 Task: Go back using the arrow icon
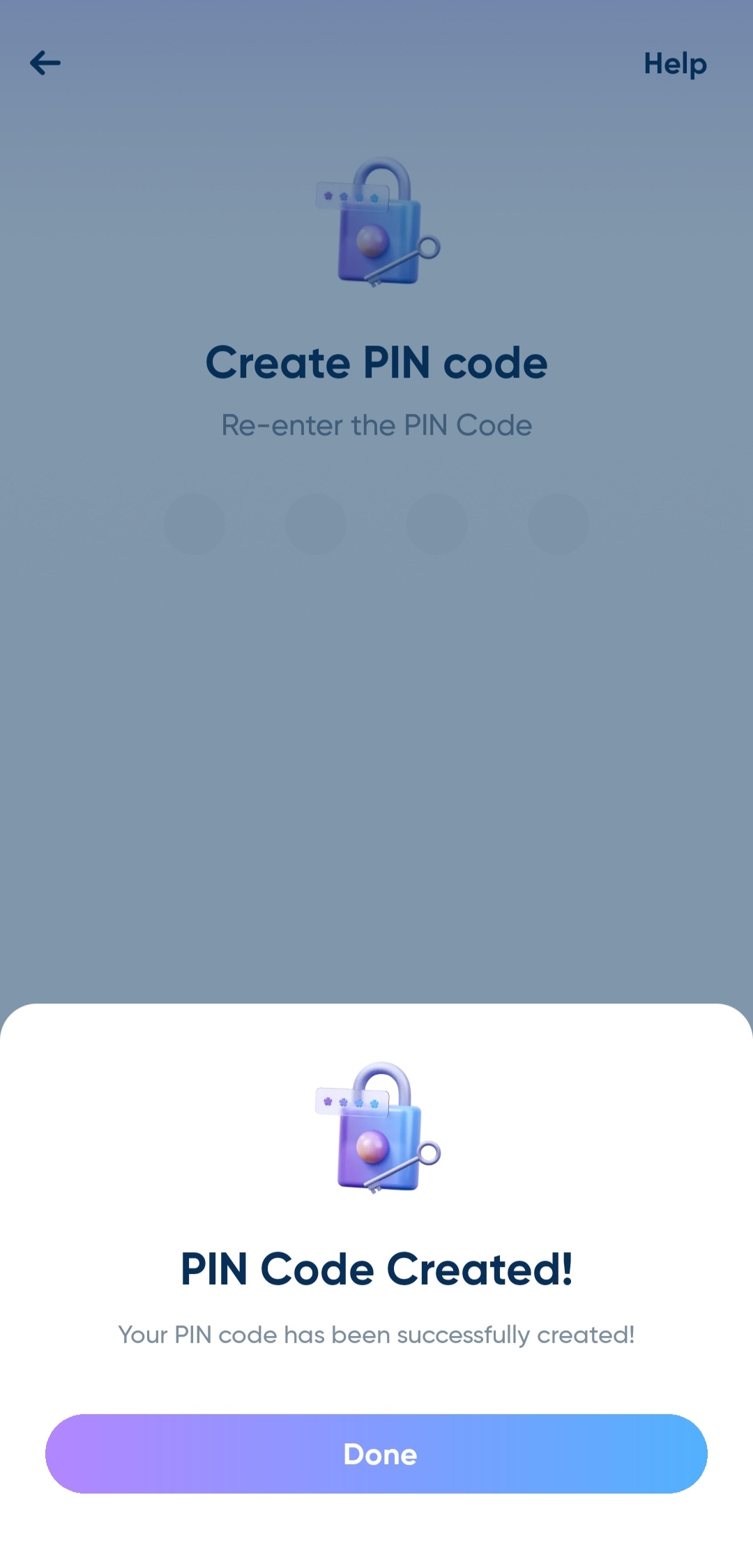46,63
